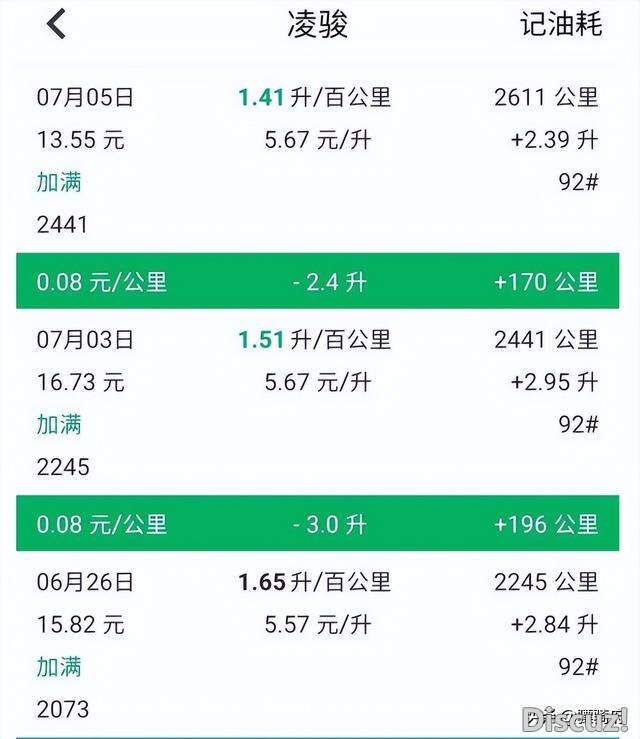640x739 pixels.
Task: Tap 记油耗 to log a refuel
Action: (x=560, y=25)
